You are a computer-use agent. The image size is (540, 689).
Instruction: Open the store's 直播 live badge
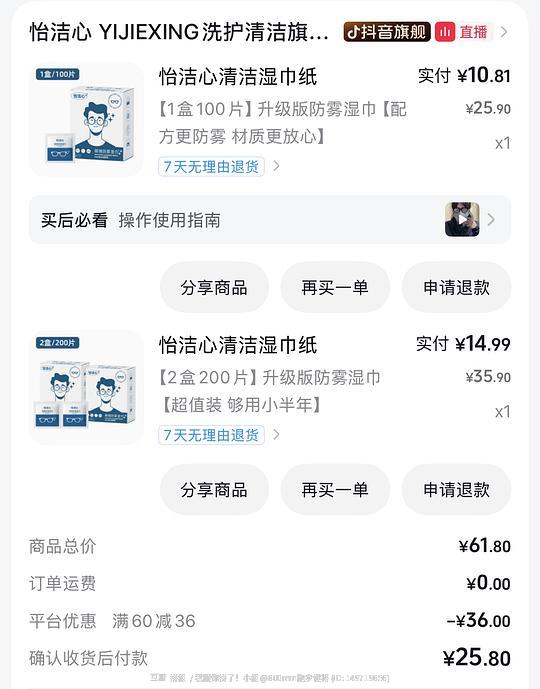tap(461, 32)
